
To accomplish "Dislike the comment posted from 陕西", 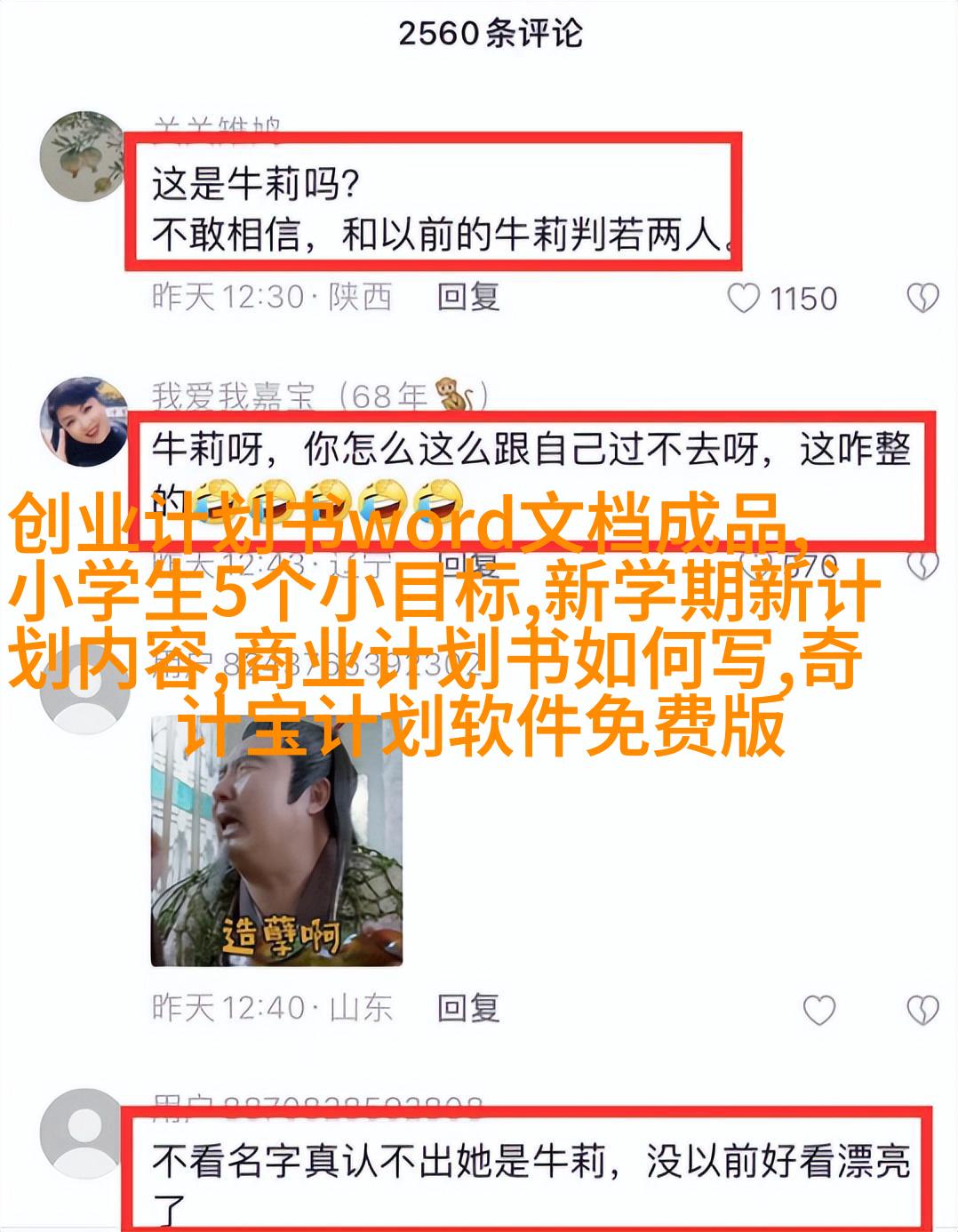I will [x=922, y=299].
